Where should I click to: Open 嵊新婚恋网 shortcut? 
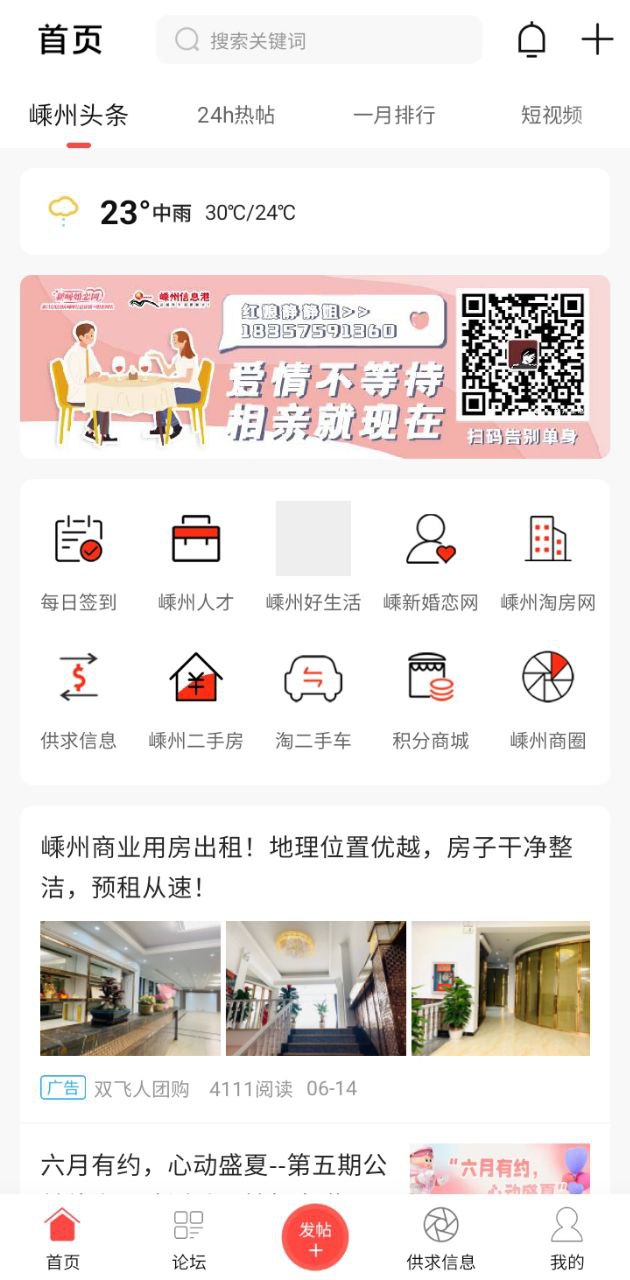point(431,562)
